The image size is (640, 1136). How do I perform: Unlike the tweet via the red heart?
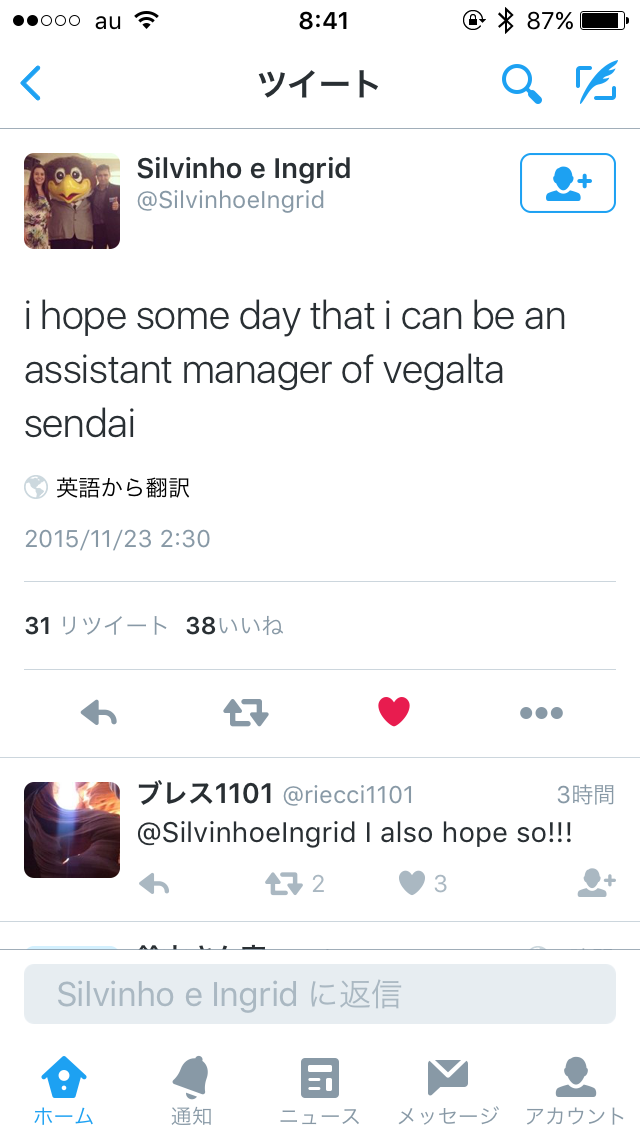click(394, 712)
